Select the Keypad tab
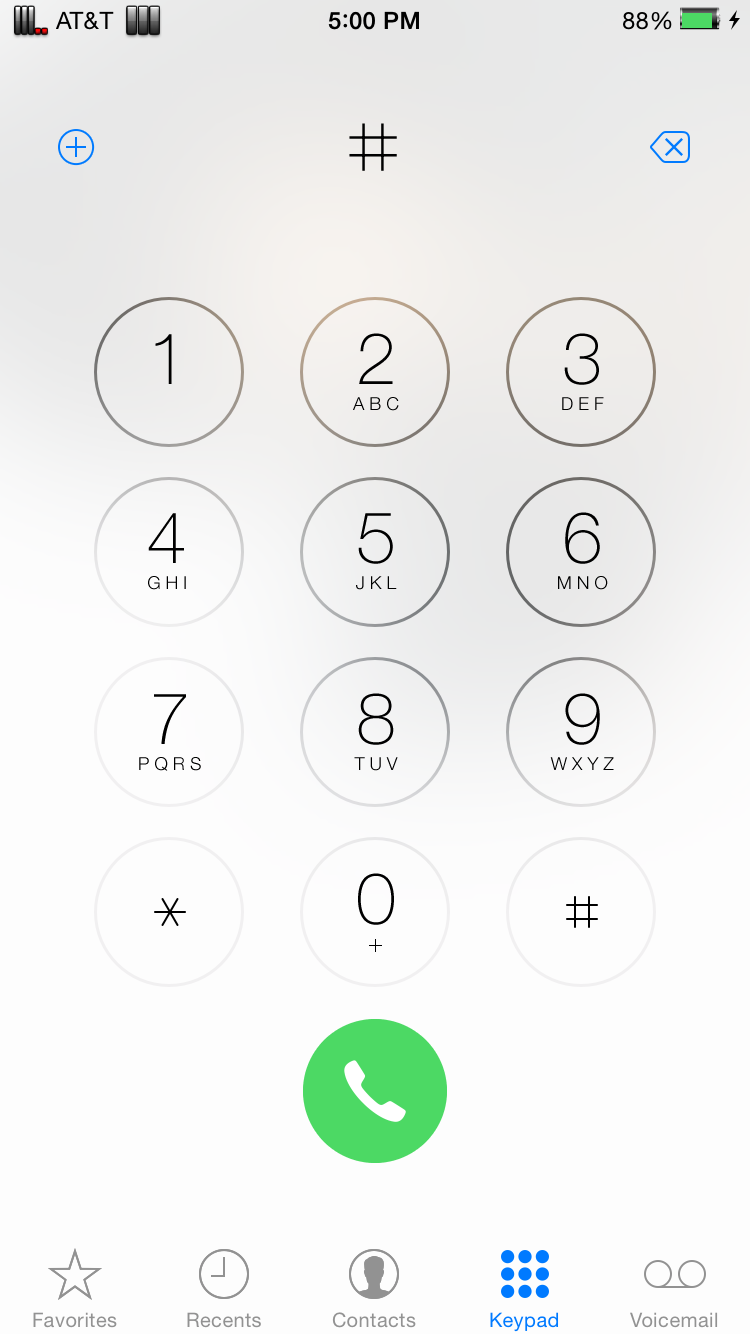Screen dimensions: 750x1334 pyautogui.click(x=524, y=1289)
